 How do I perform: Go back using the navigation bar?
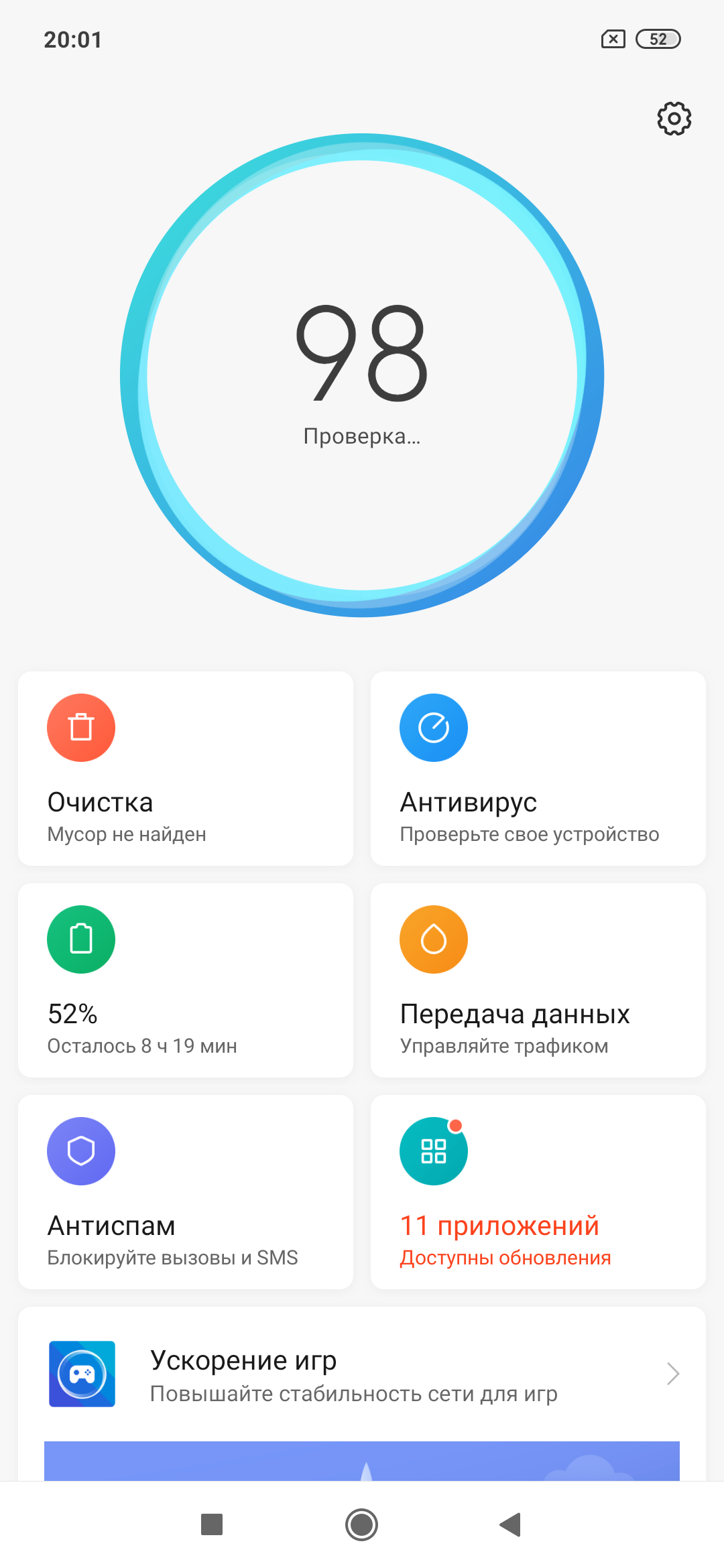point(511,1524)
